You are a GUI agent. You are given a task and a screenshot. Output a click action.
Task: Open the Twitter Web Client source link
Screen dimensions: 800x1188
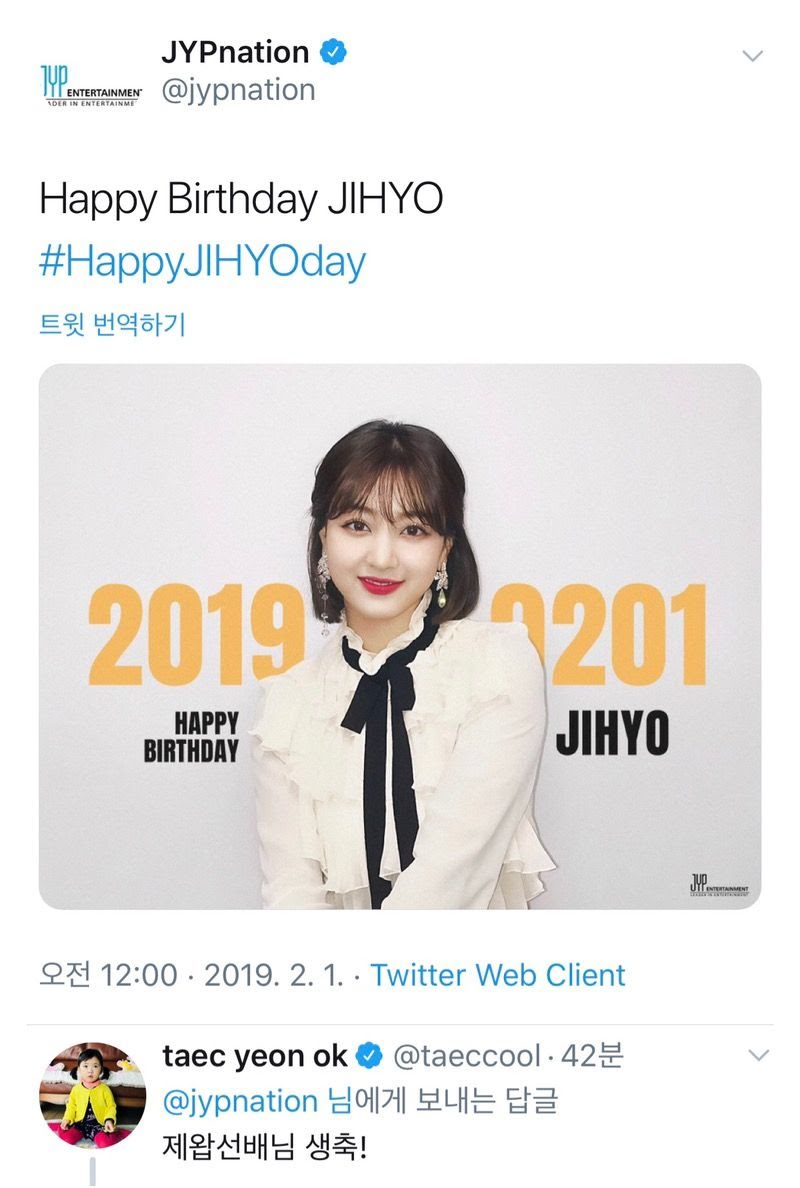point(498,975)
